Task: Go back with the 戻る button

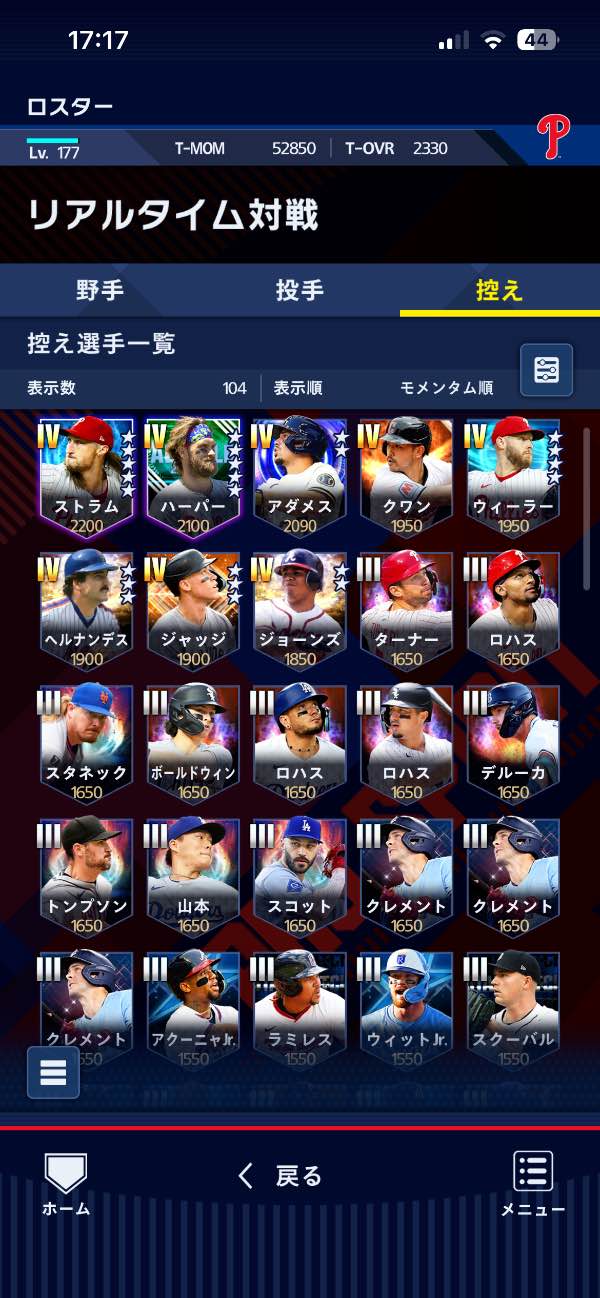Action: click(282, 1176)
